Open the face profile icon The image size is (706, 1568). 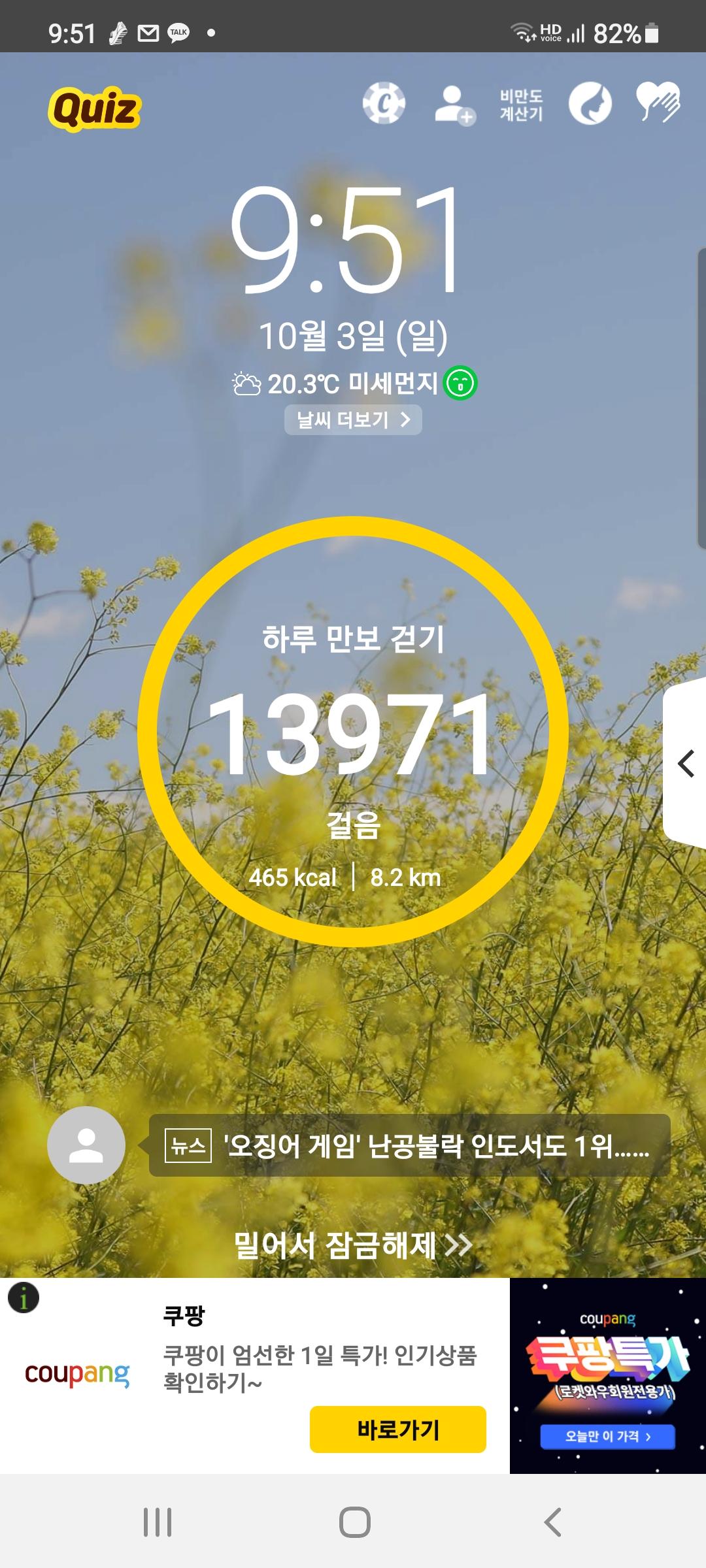pyautogui.click(x=590, y=103)
